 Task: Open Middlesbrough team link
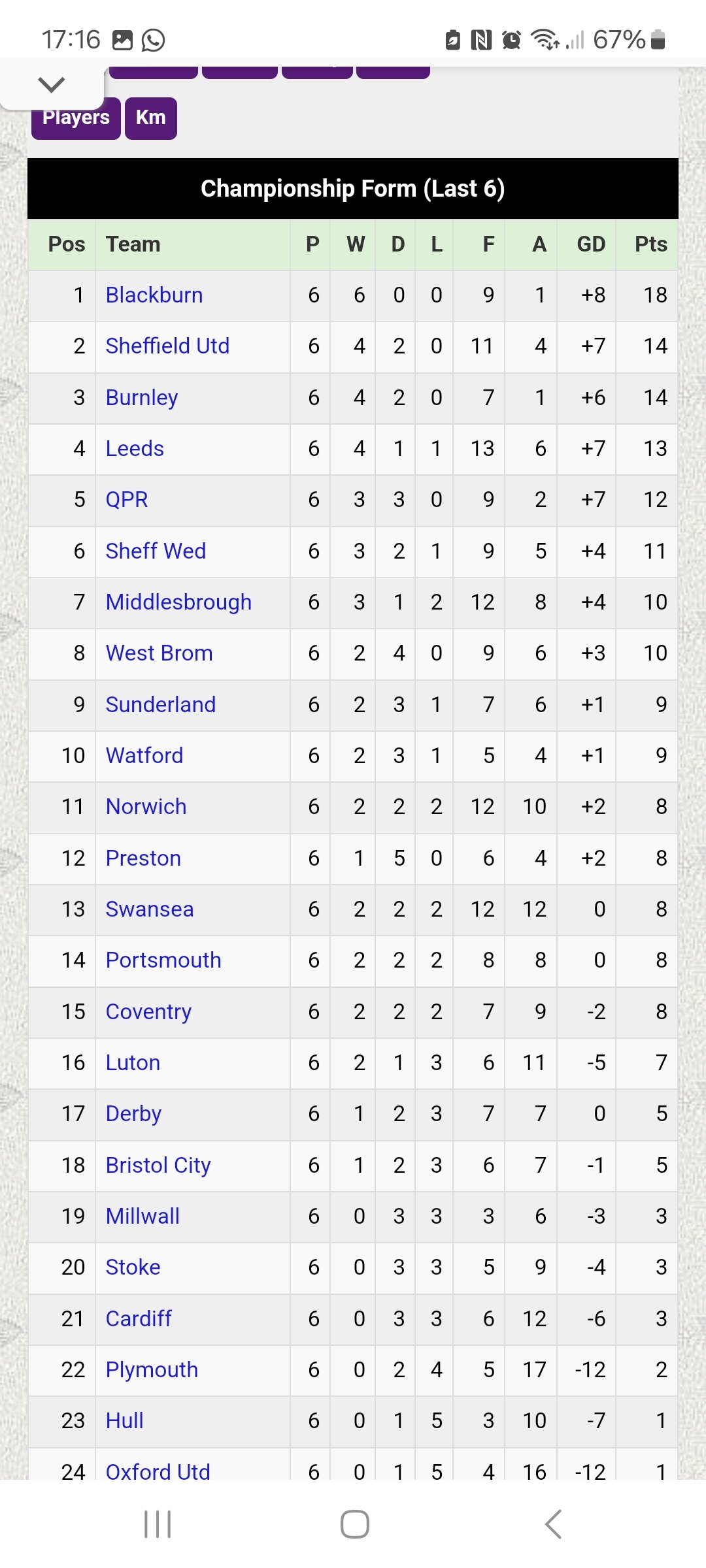coord(178,602)
